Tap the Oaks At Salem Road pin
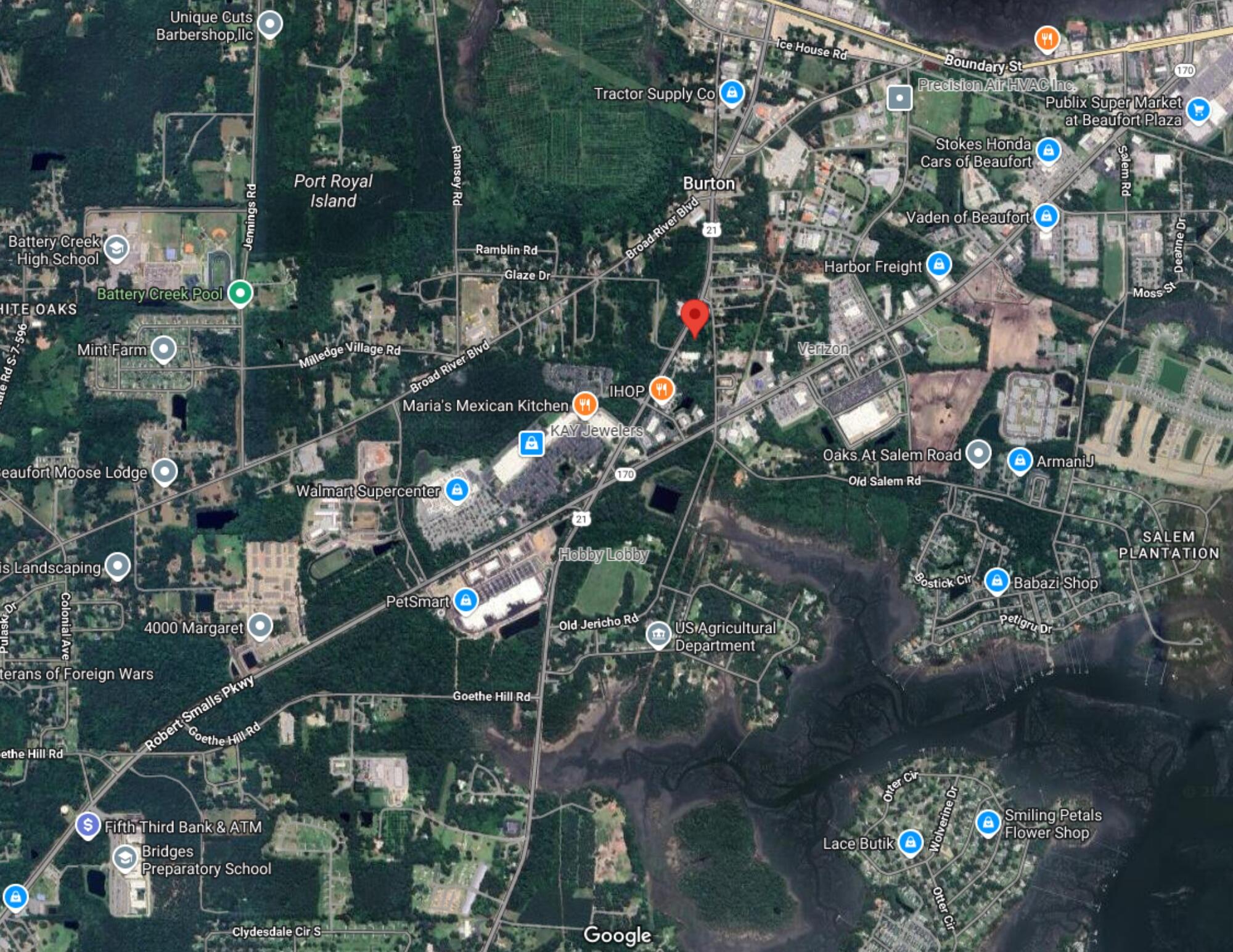The height and width of the screenshot is (952, 1233). pos(978,453)
